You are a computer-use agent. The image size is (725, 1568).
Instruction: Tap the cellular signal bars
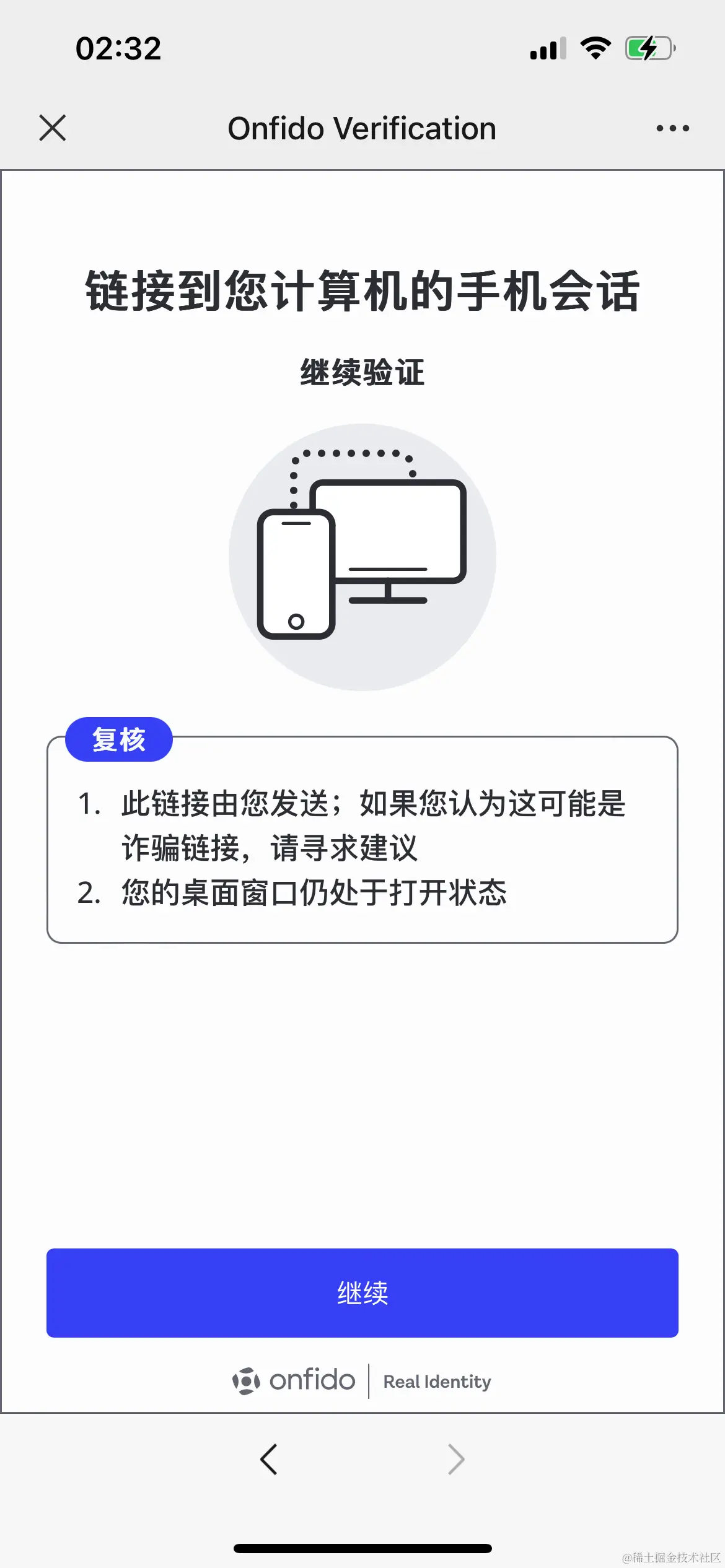tap(545, 47)
